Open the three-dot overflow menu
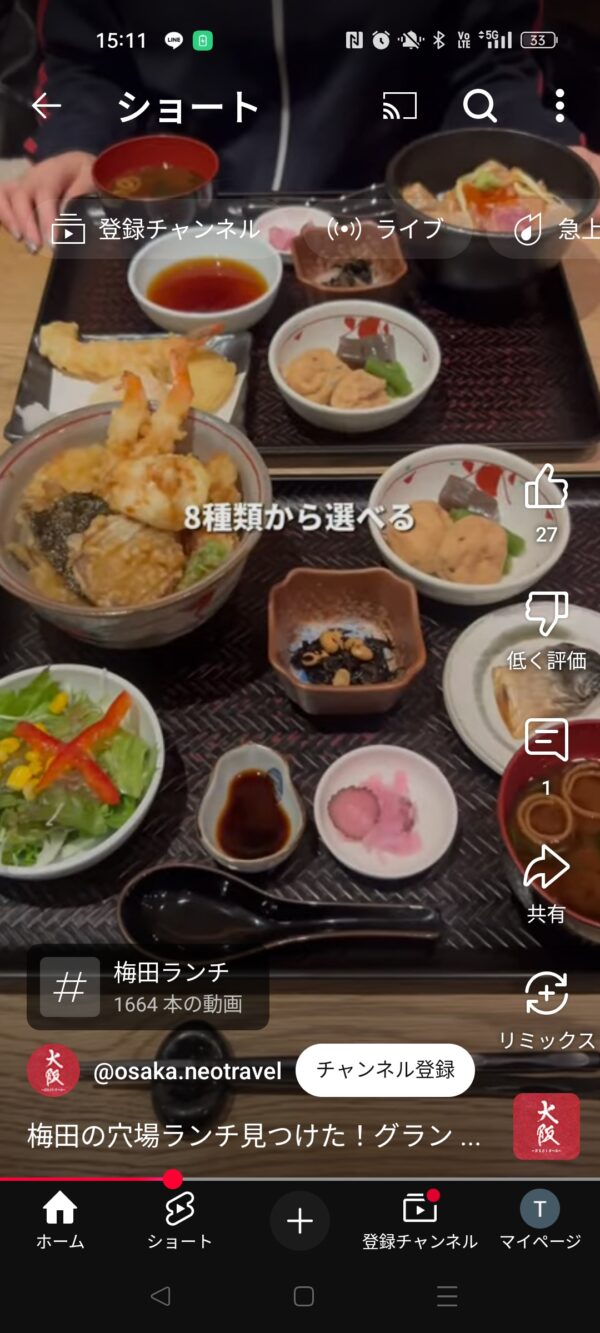 tap(559, 106)
